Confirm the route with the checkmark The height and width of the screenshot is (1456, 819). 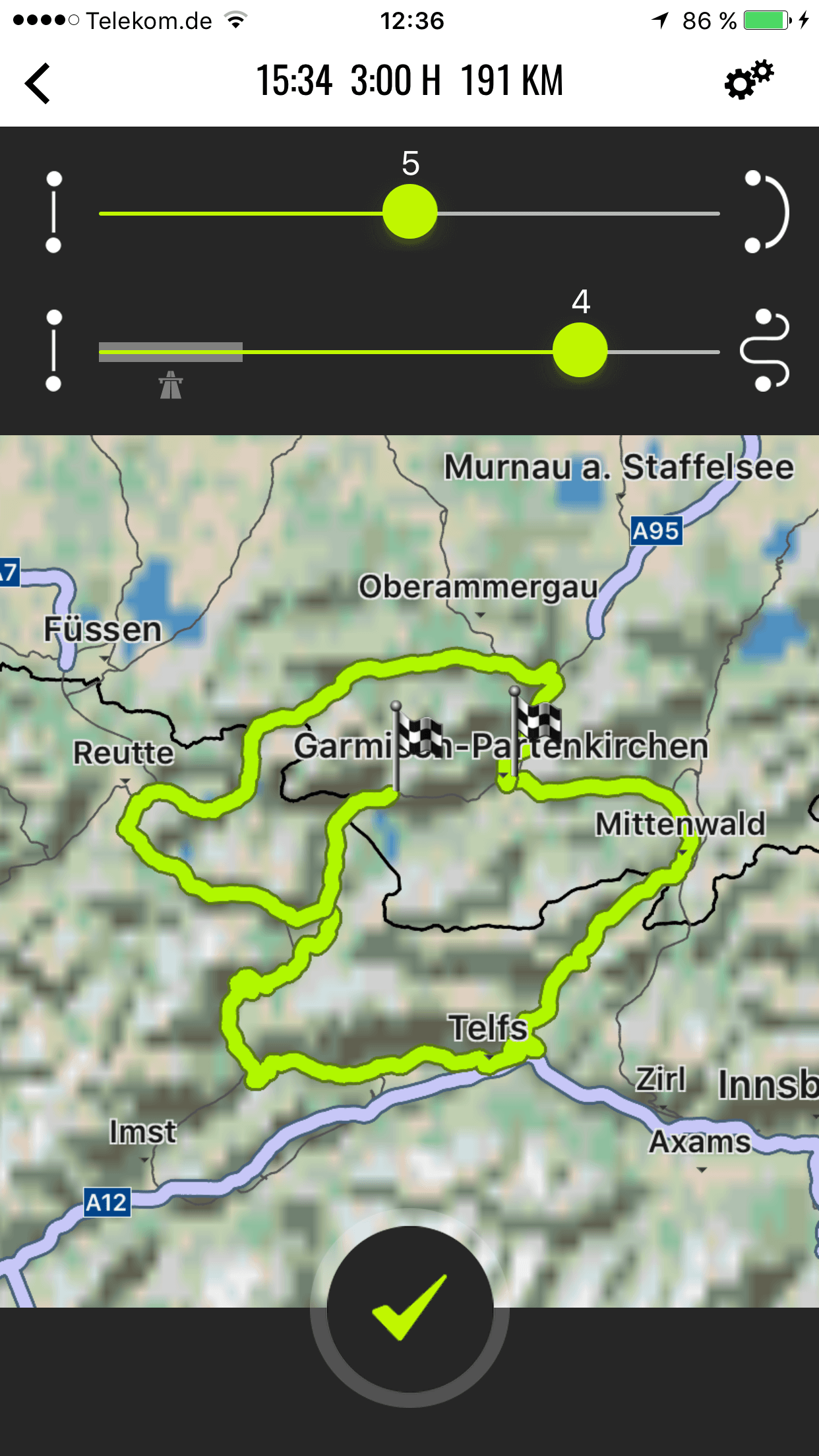point(409,1308)
